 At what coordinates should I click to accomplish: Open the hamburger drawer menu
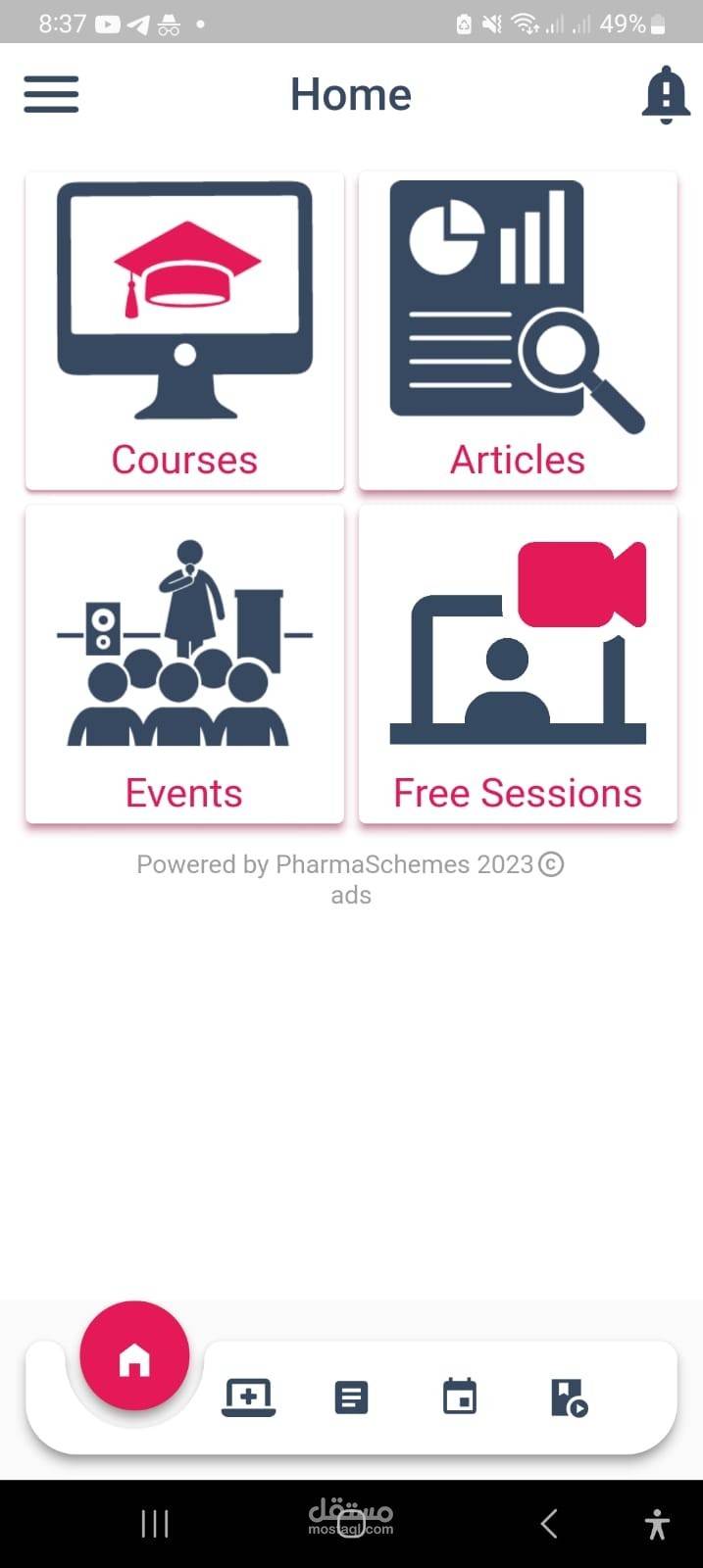(x=51, y=95)
